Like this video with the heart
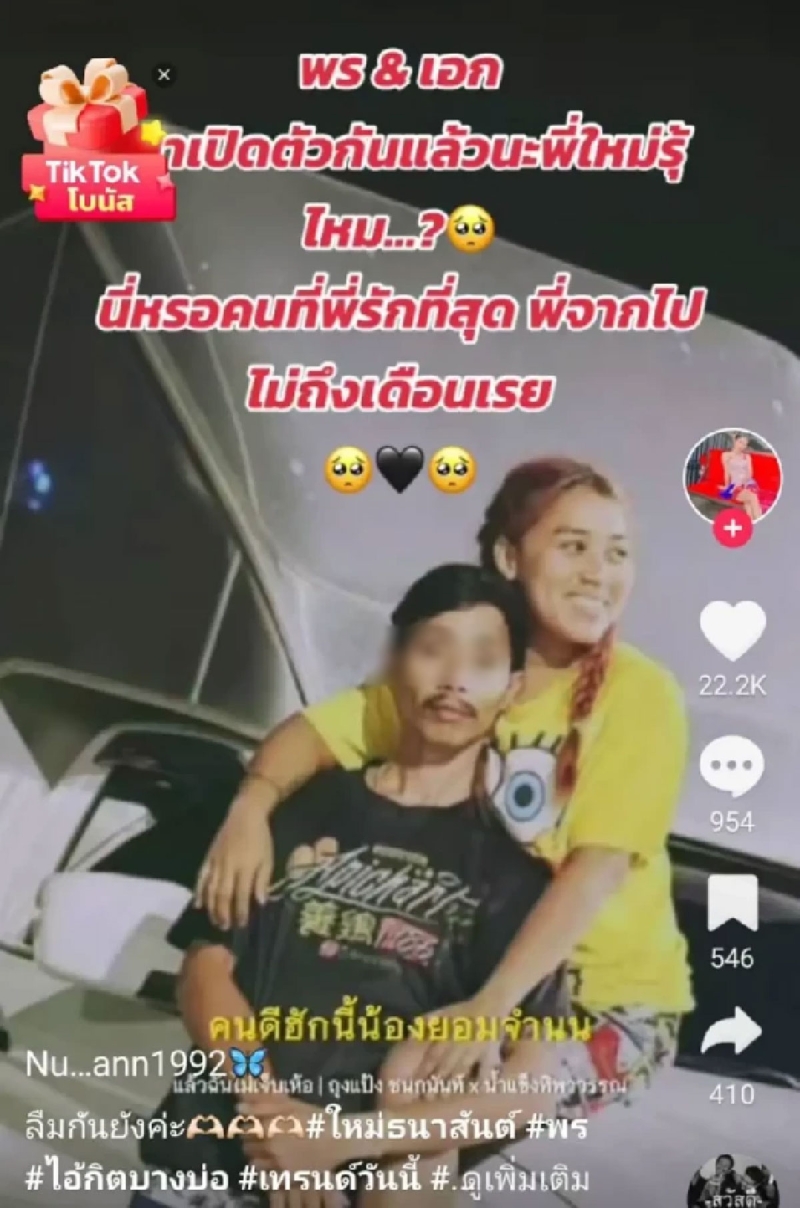 tap(732, 632)
